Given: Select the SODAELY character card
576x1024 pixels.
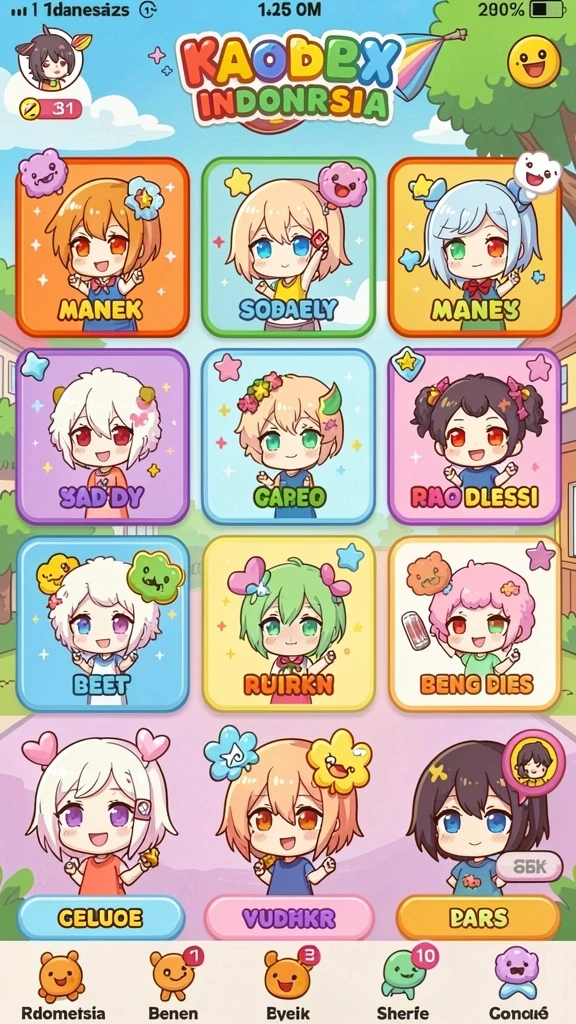Looking at the screenshot, I should 288,247.
